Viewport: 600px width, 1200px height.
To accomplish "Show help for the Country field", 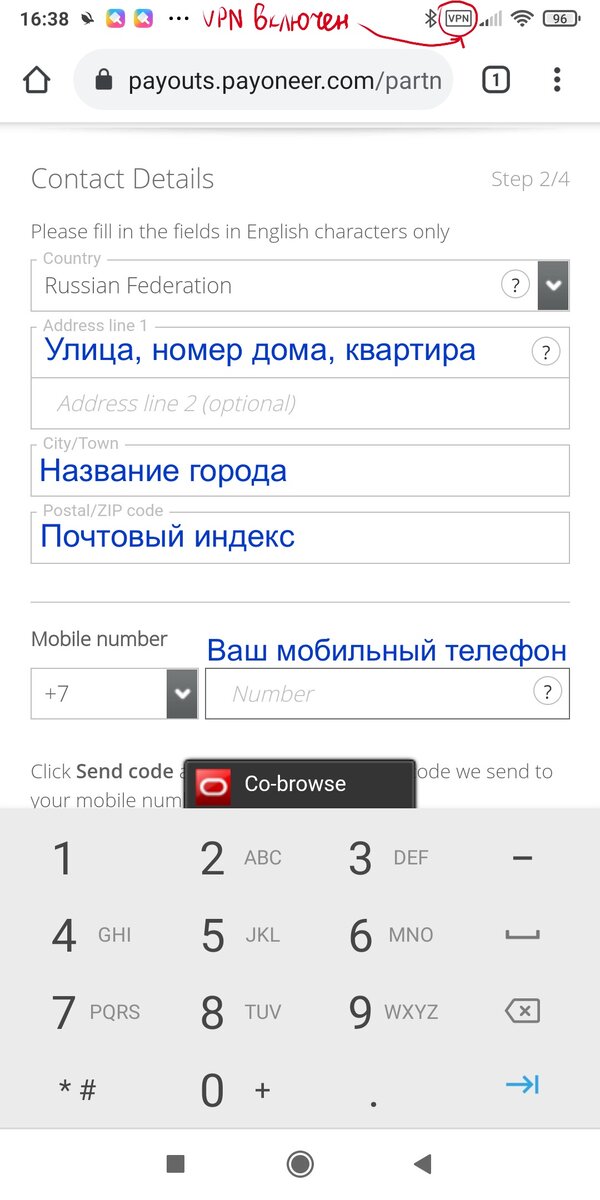I will coord(514,285).
